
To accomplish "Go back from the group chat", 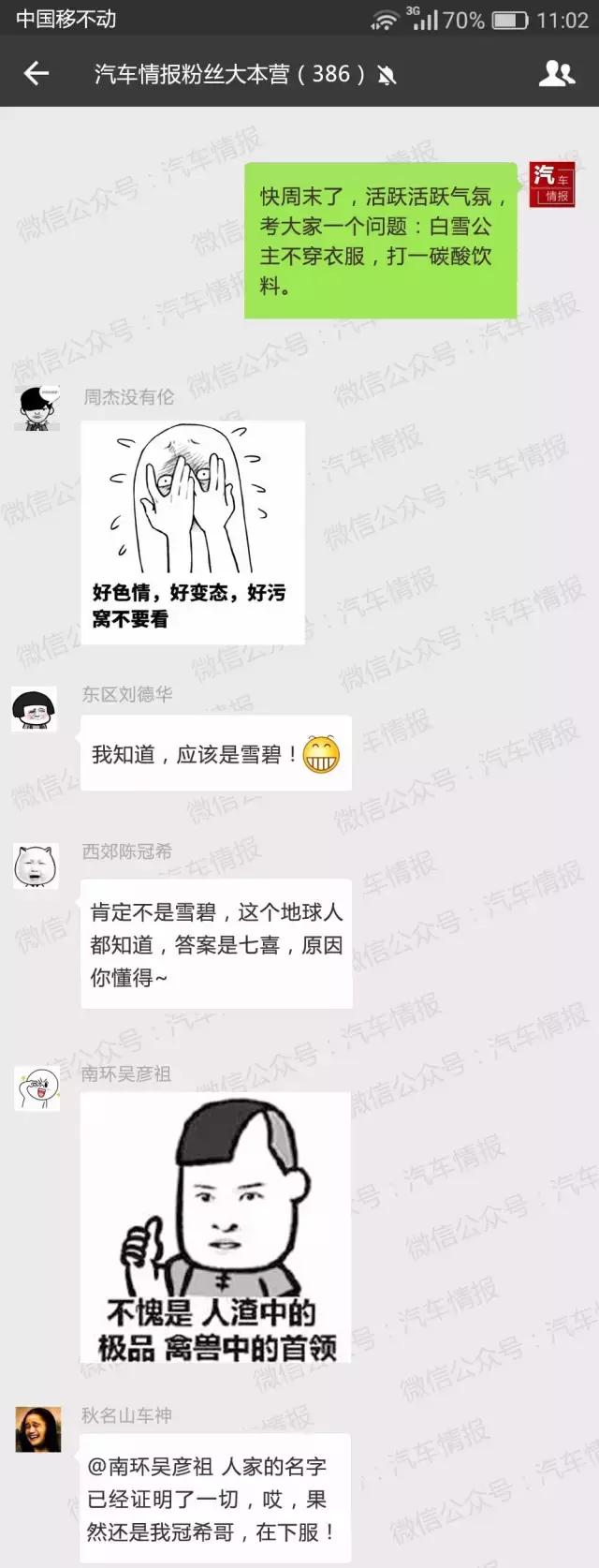I will [x=36, y=73].
